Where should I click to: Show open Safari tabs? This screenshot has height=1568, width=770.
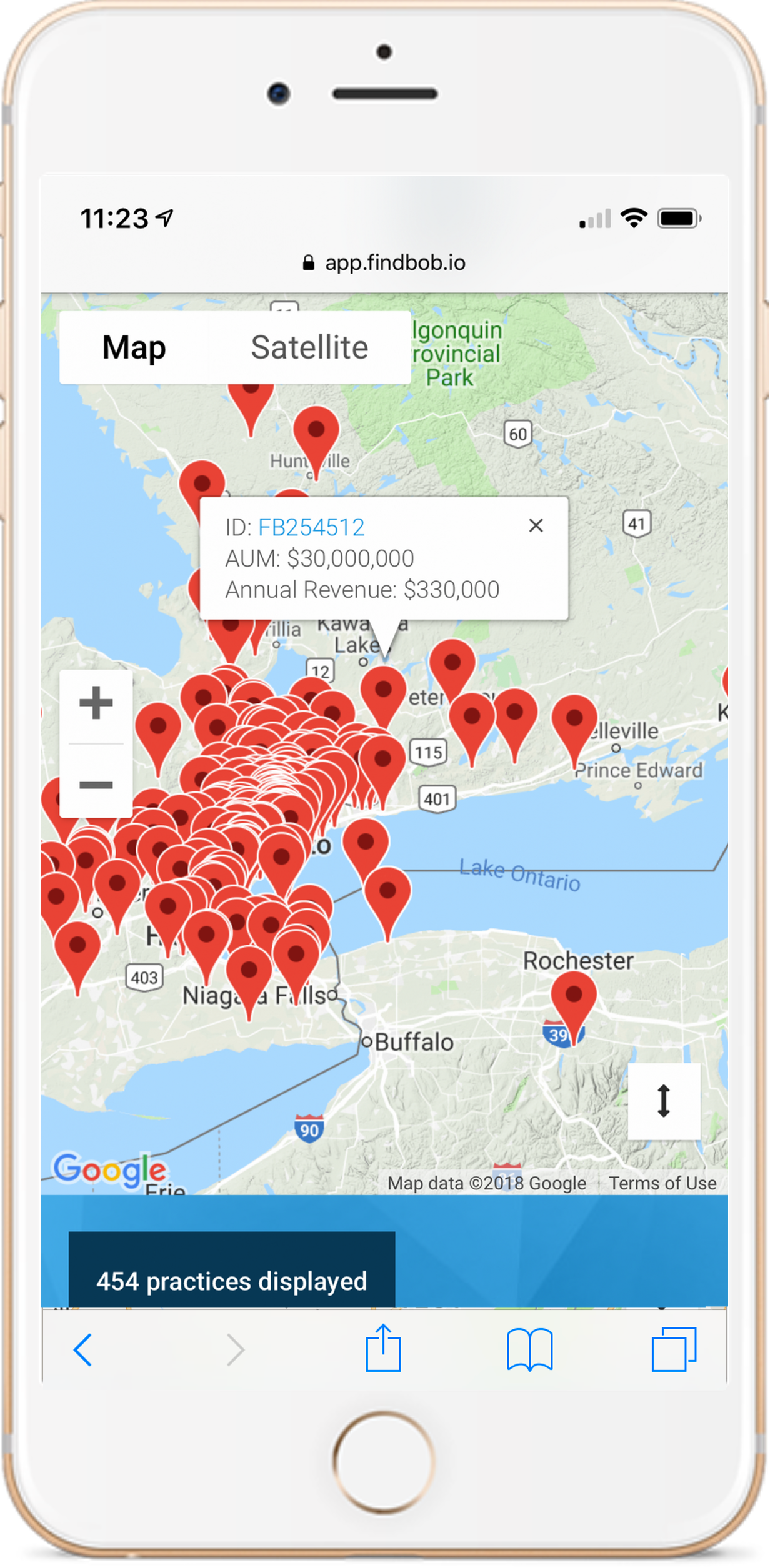click(x=674, y=1349)
